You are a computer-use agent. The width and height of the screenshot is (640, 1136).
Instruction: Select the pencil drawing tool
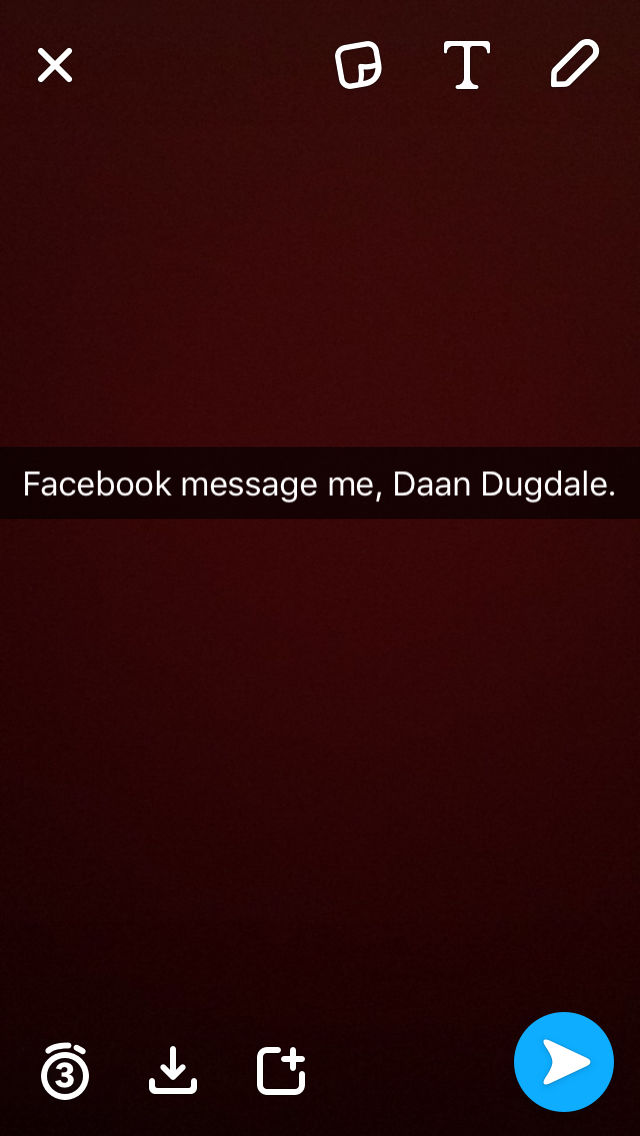[x=575, y=64]
